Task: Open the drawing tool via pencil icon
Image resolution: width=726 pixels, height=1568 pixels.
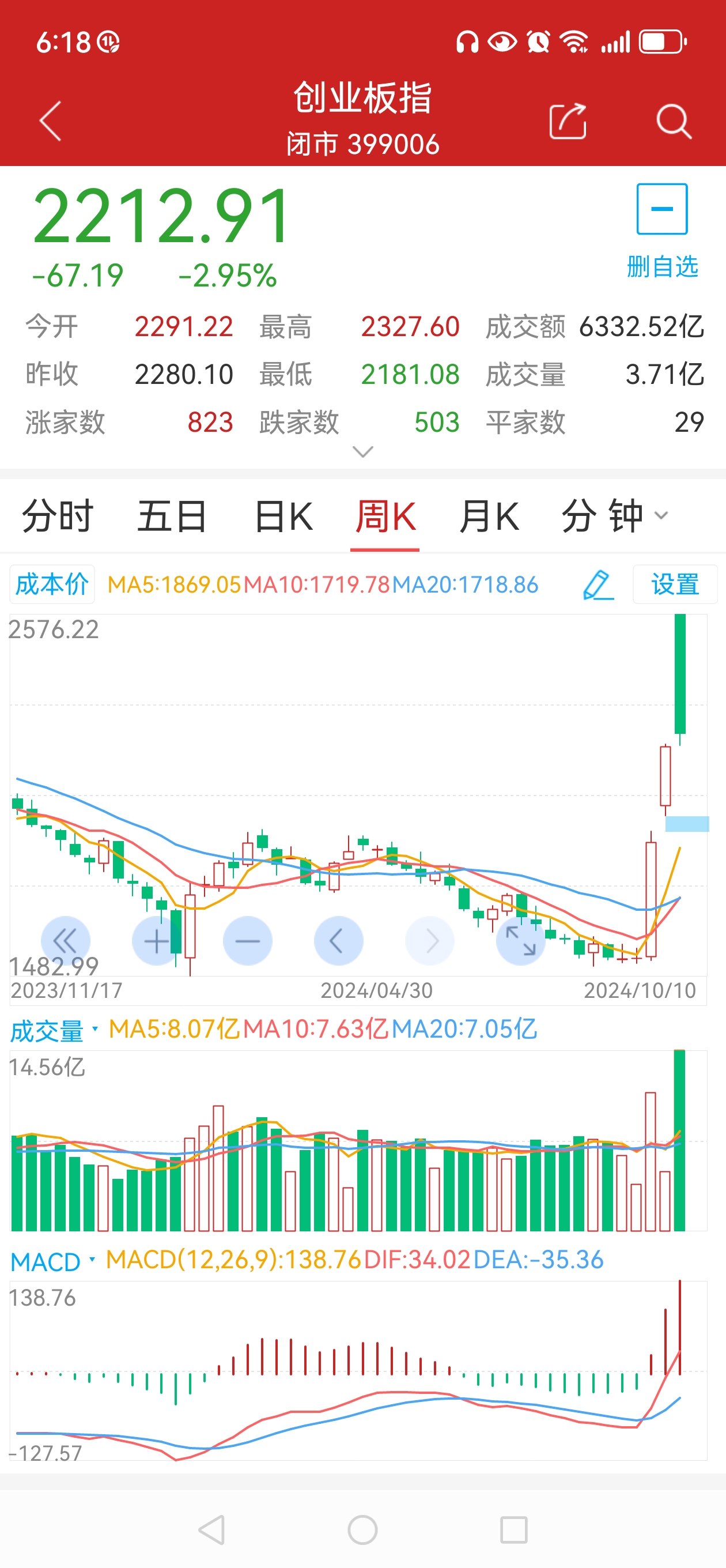Action: click(598, 585)
